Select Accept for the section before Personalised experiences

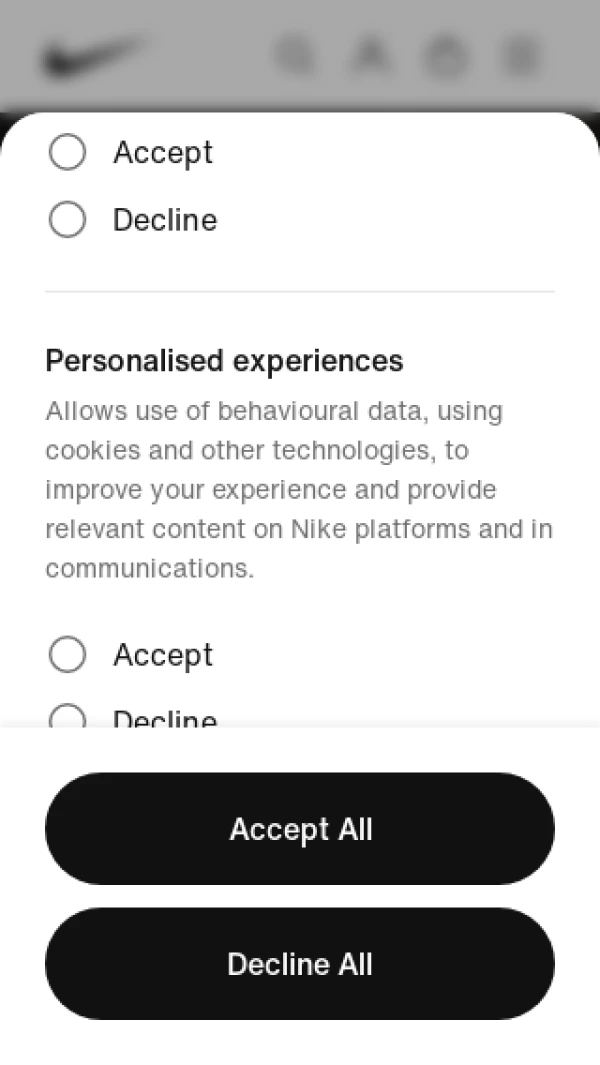[67, 152]
